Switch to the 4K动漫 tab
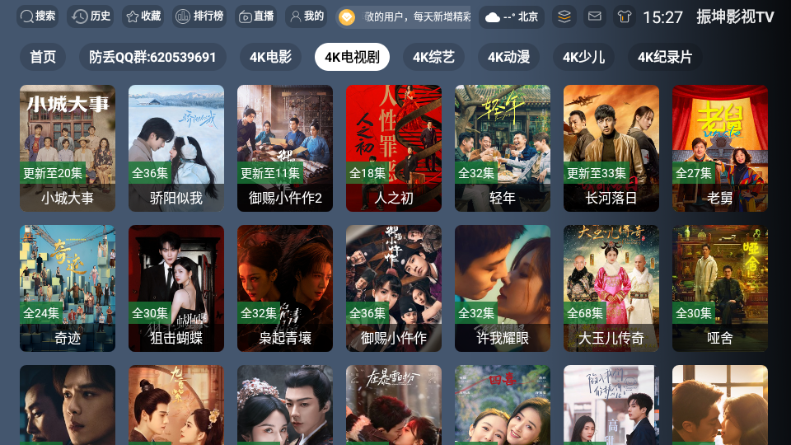 [508, 57]
